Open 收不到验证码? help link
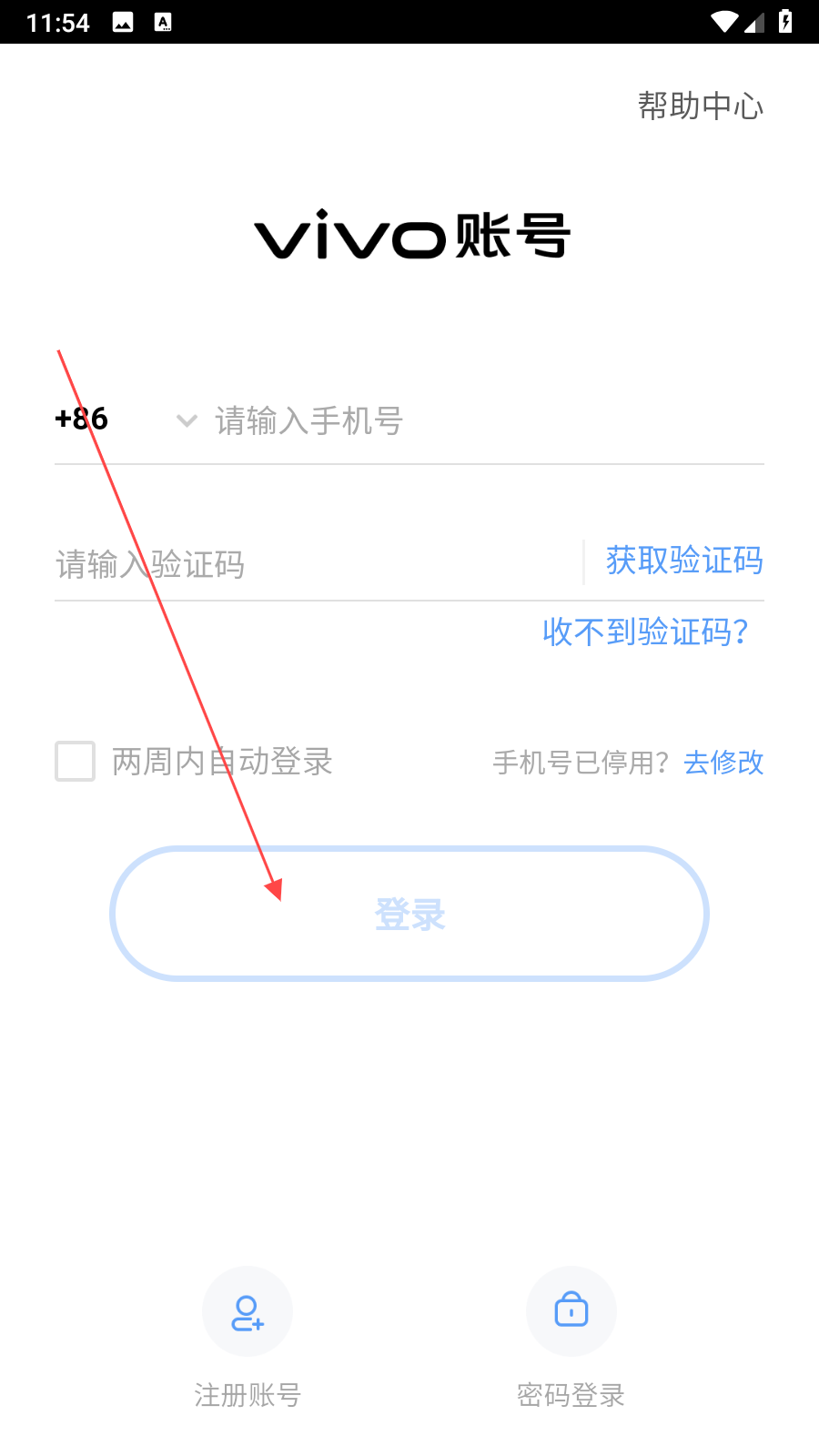The image size is (819, 1456). (x=645, y=632)
